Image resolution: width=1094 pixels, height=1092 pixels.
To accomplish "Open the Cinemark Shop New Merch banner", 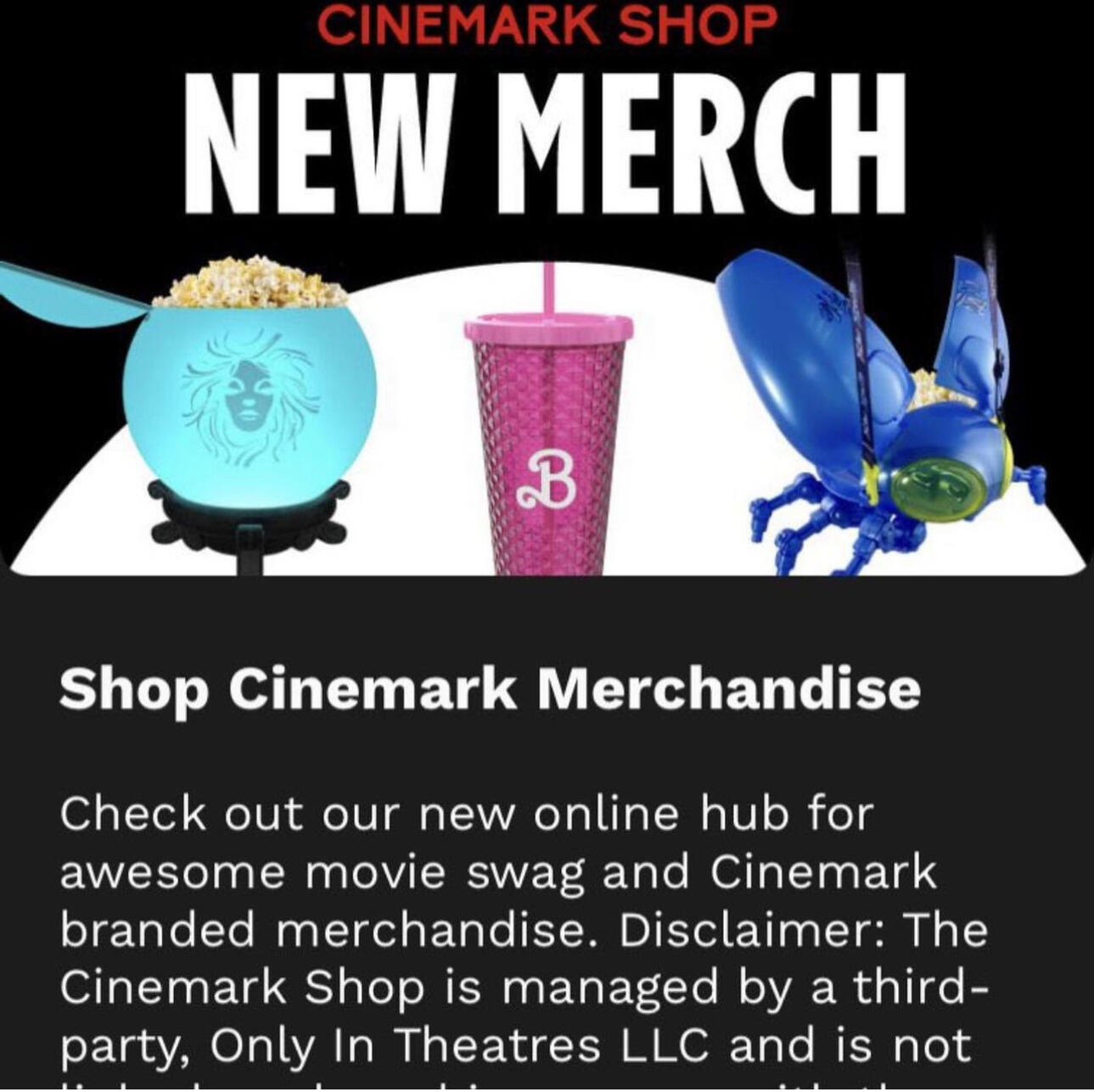I will tap(547, 288).
